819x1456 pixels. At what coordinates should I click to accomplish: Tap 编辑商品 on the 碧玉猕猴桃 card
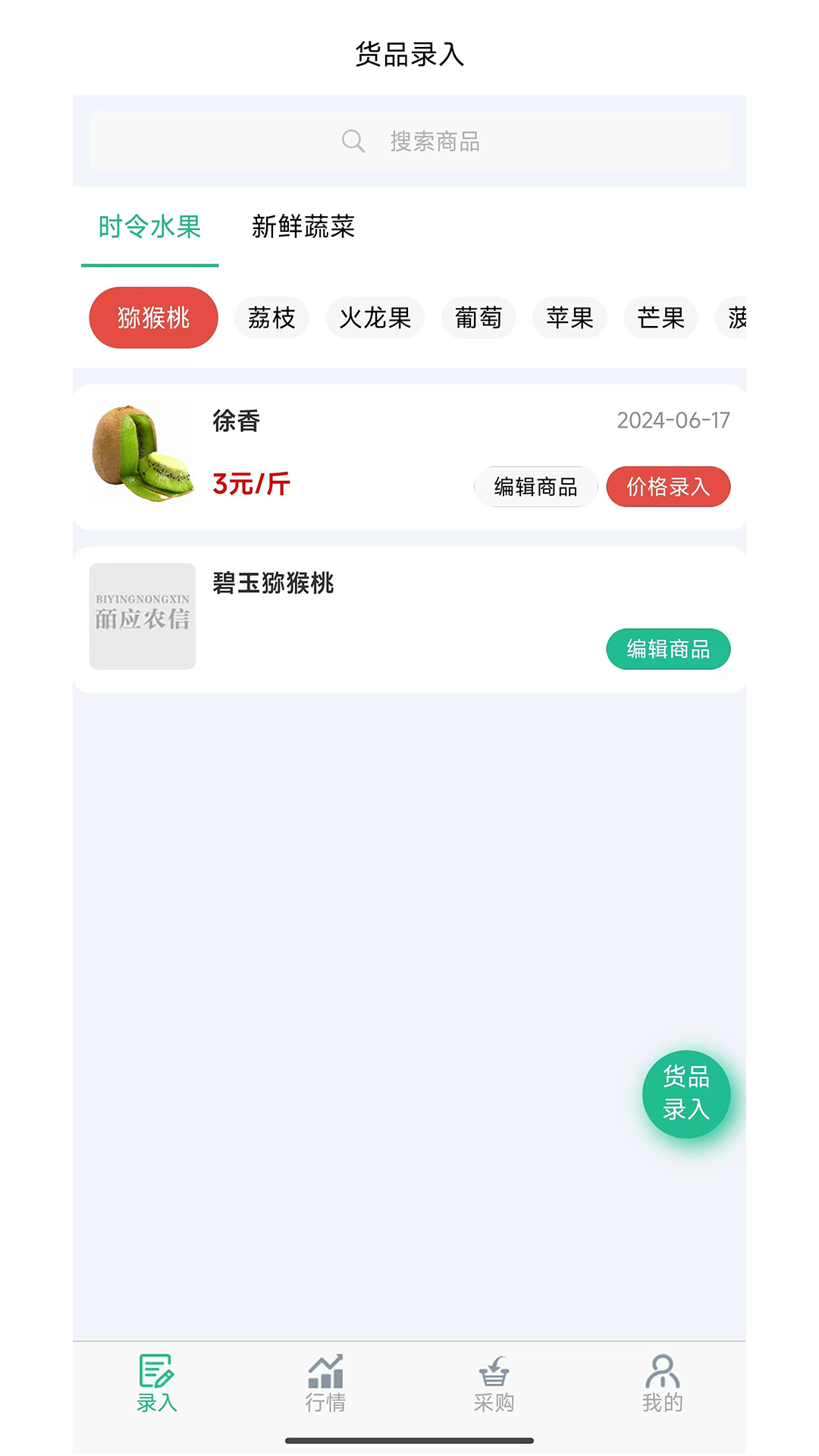point(668,649)
